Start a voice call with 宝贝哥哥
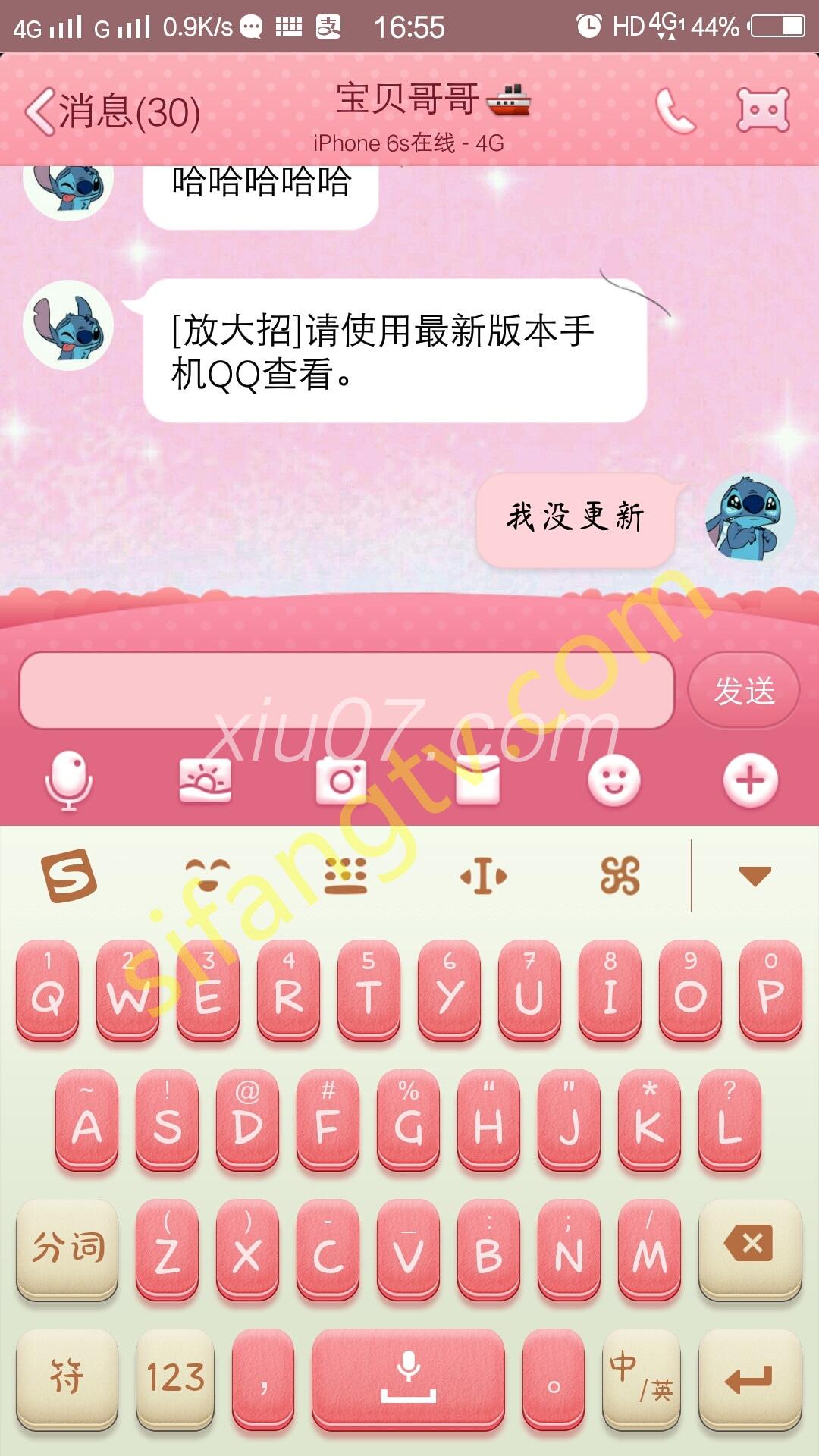Viewport: 819px width, 1456px height. tap(675, 111)
